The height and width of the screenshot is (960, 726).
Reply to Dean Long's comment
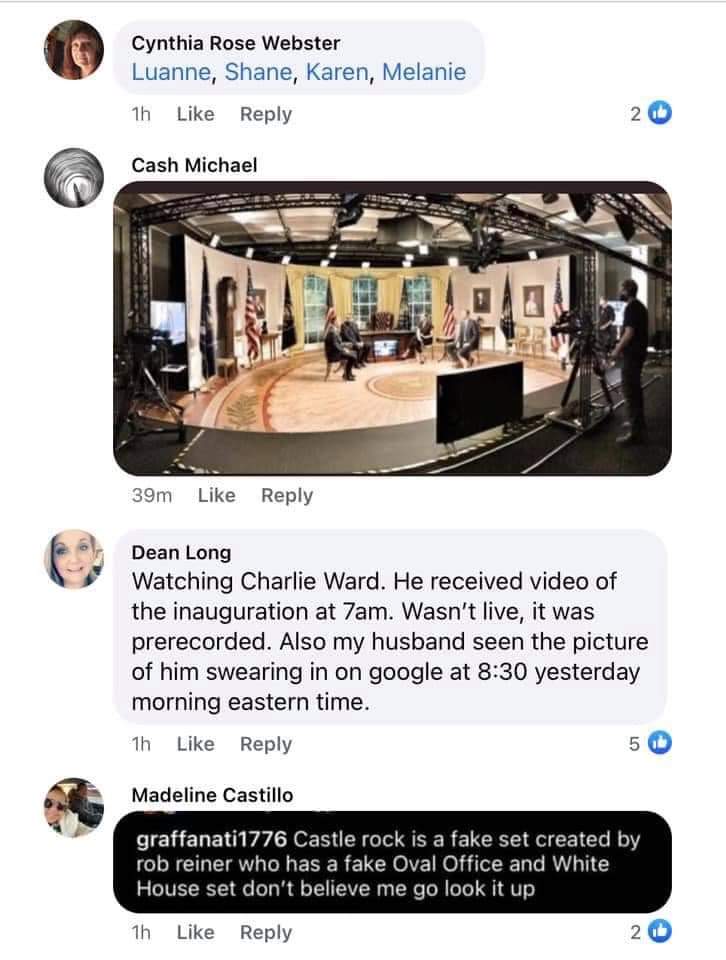tap(265, 744)
